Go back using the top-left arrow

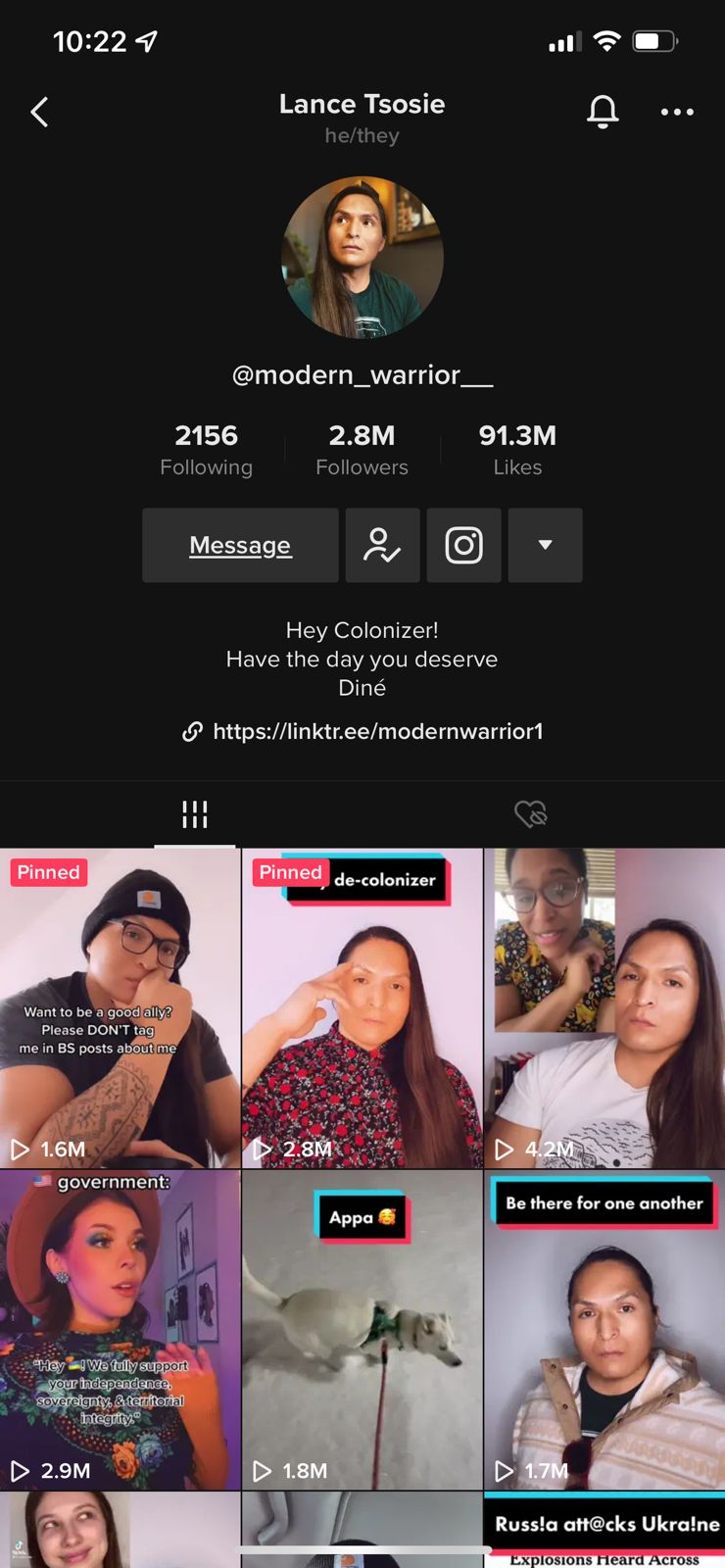pos(39,113)
